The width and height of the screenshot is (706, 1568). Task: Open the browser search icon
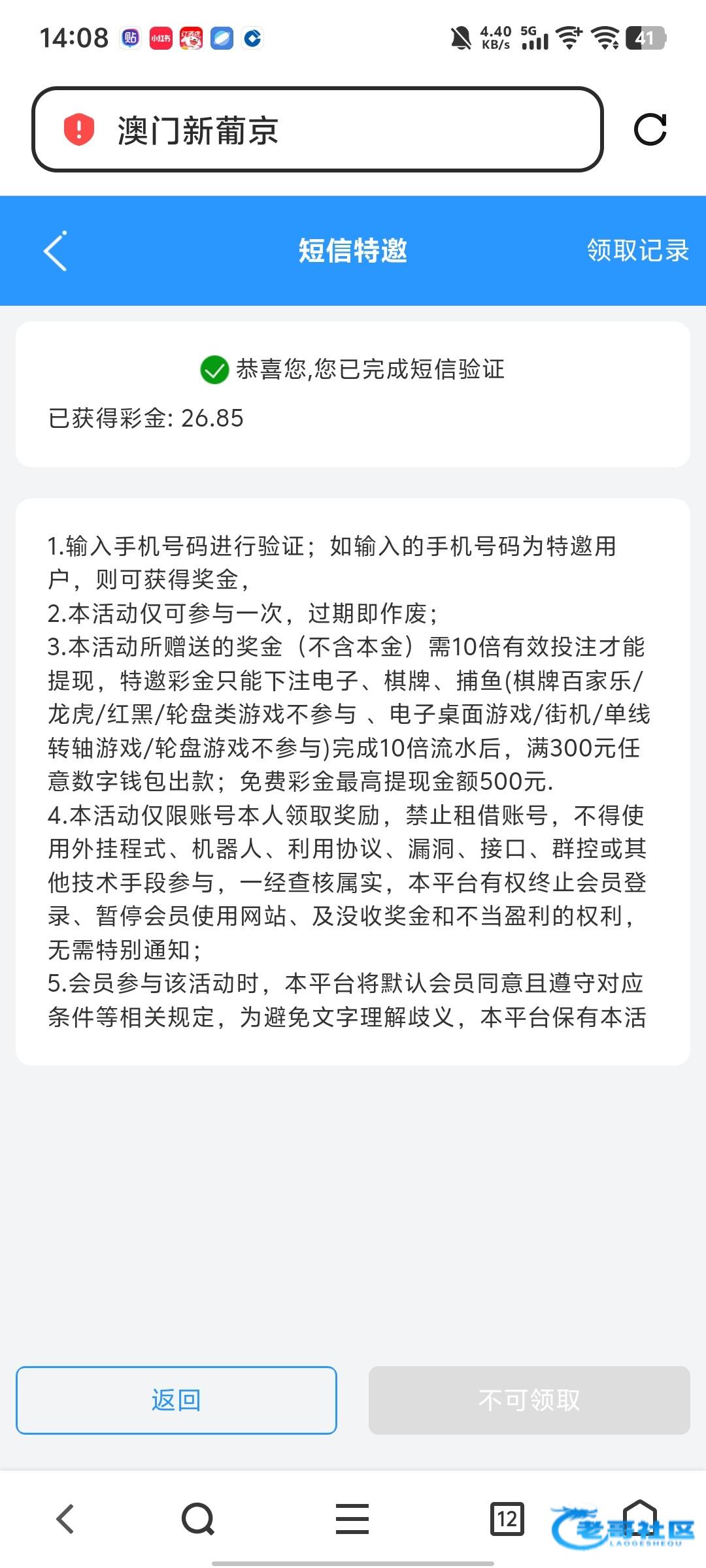tap(198, 1518)
